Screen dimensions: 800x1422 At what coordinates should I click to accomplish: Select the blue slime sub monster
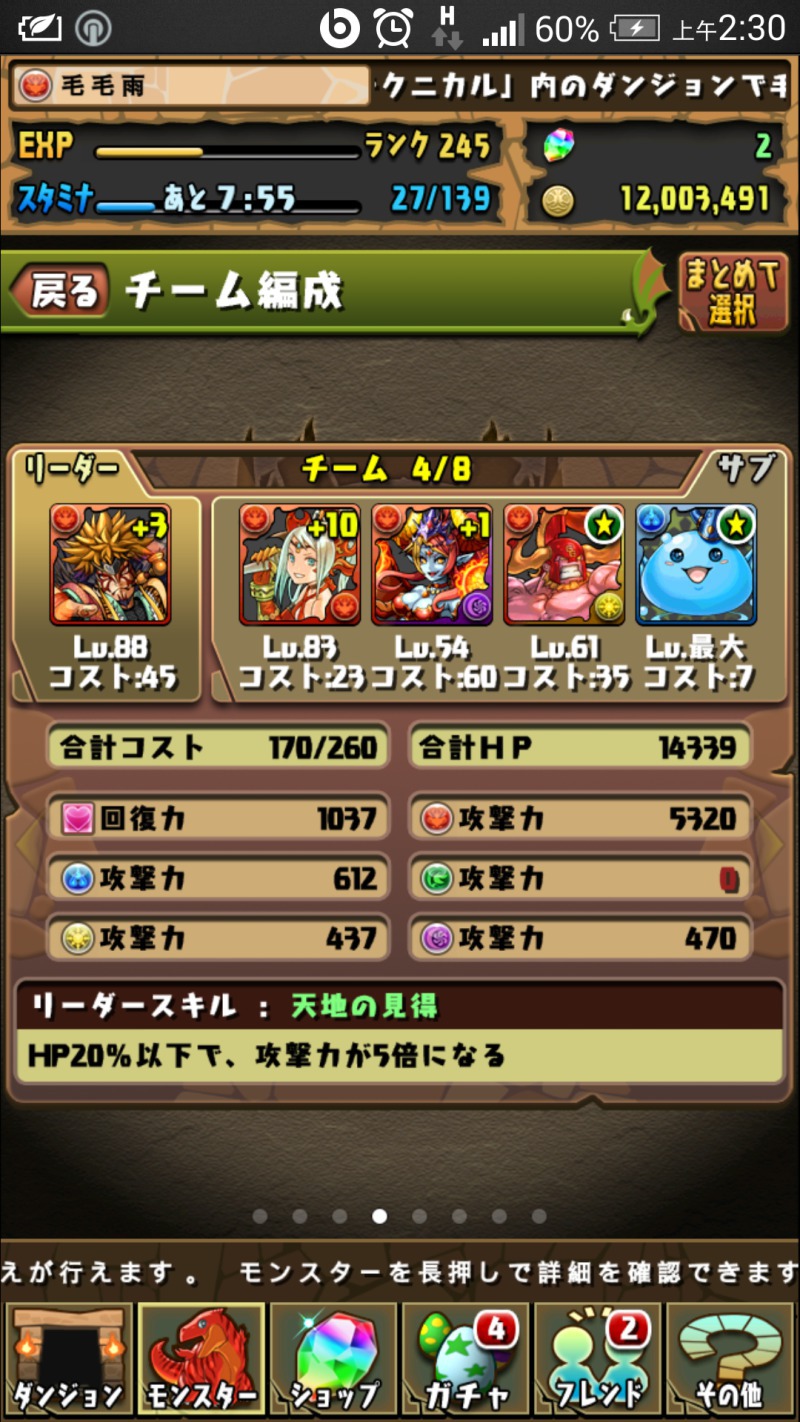[696, 565]
